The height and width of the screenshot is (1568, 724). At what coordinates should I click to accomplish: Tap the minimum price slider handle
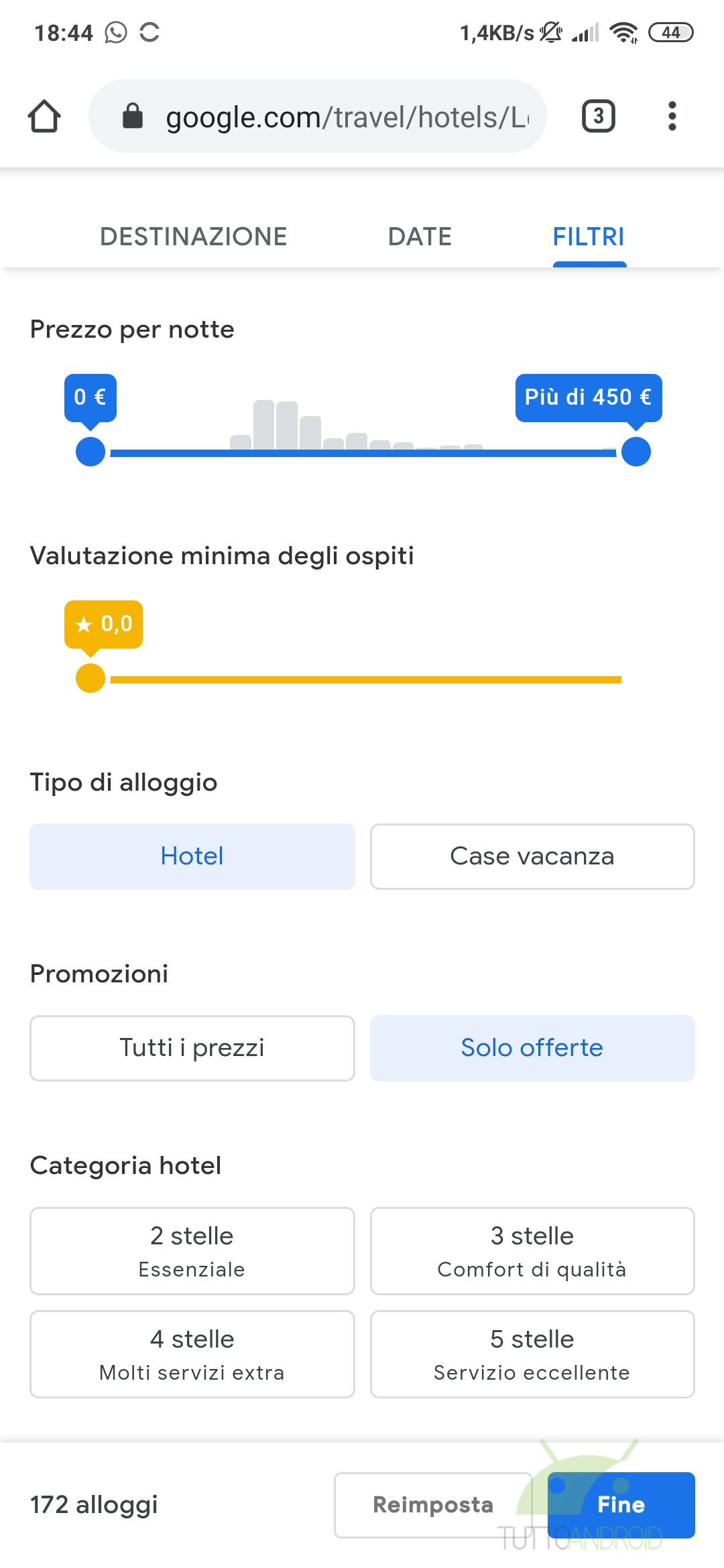[90, 452]
